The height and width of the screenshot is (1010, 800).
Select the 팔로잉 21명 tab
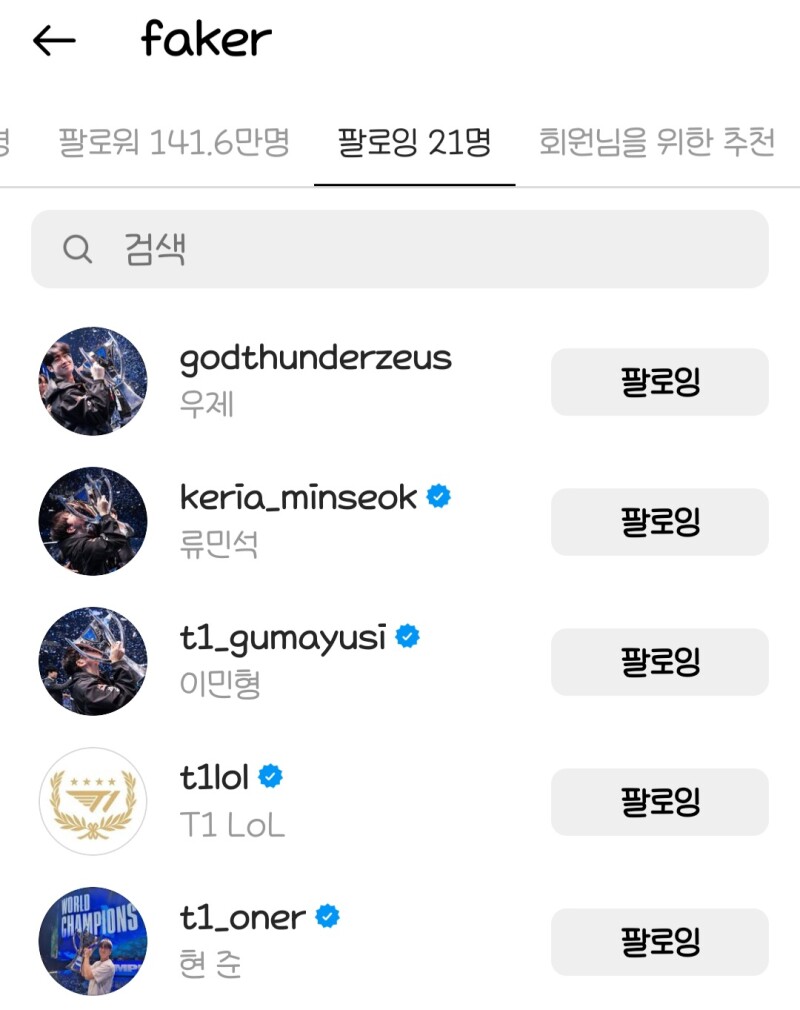pyautogui.click(x=414, y=143)
